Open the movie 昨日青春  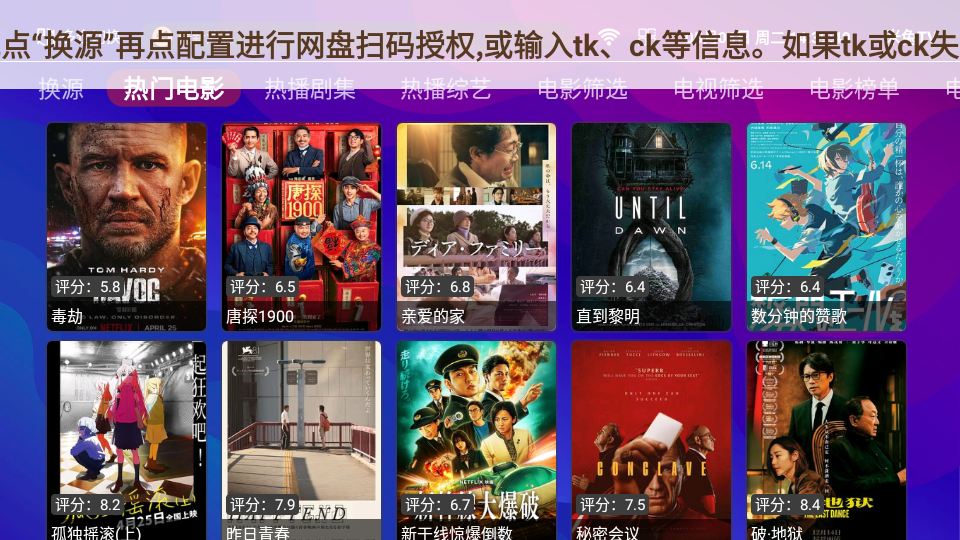[301, 440]
